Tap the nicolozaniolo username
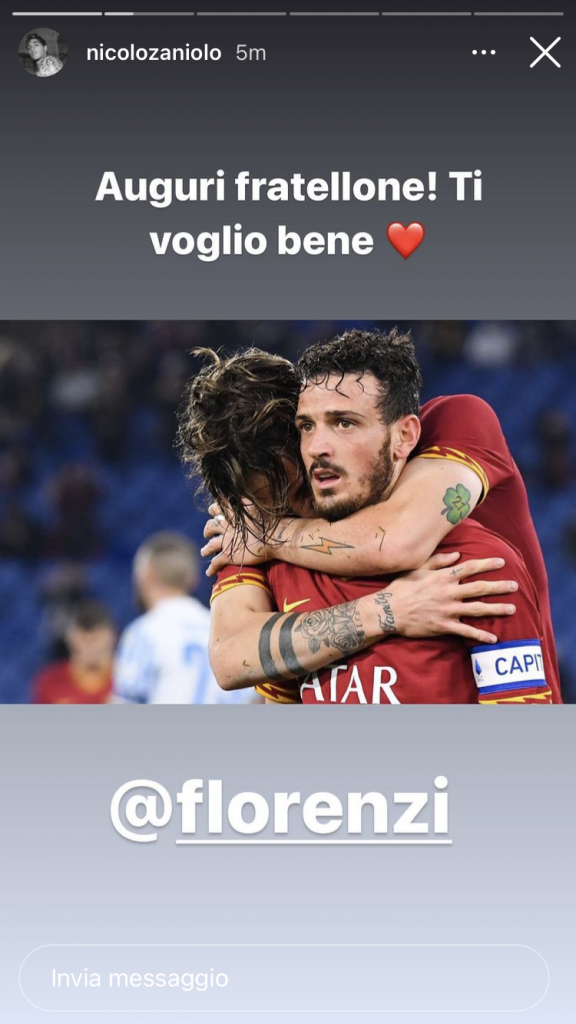 click(x=153, y=53)
